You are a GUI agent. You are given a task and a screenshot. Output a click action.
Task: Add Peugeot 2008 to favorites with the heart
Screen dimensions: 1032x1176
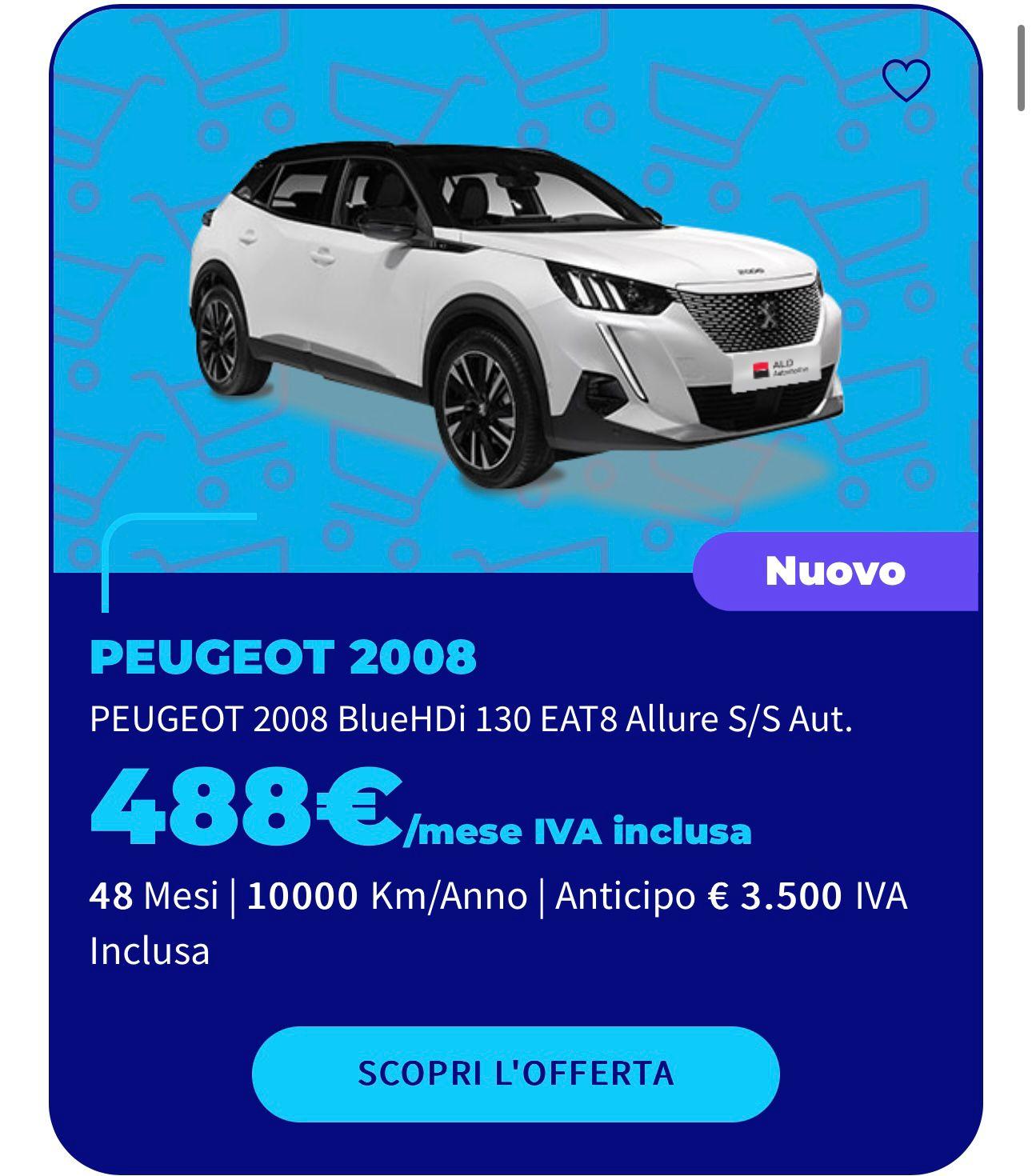pyautogui.click(x=906, y=80)
